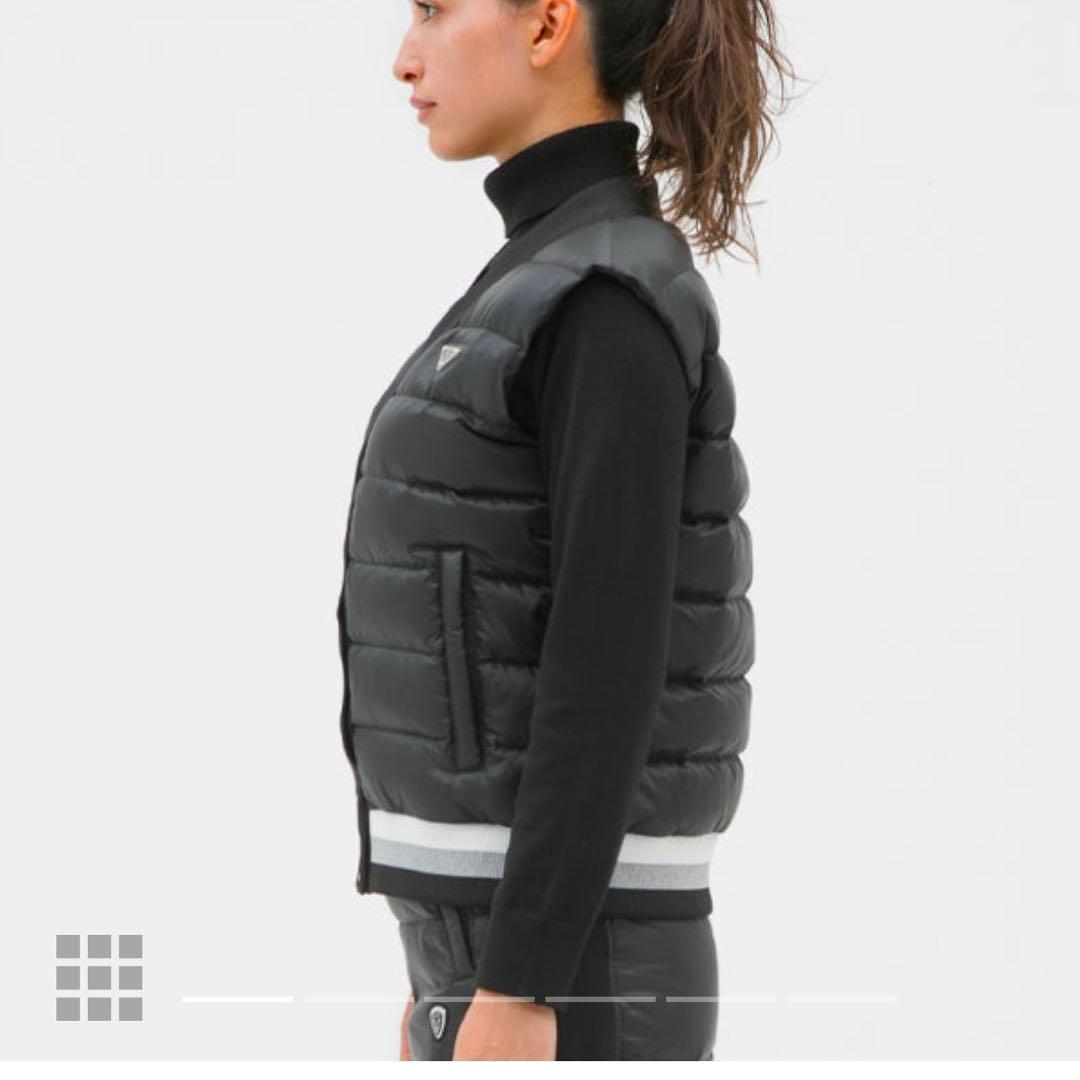Jump to the last gallery image

tap(841, 998)
